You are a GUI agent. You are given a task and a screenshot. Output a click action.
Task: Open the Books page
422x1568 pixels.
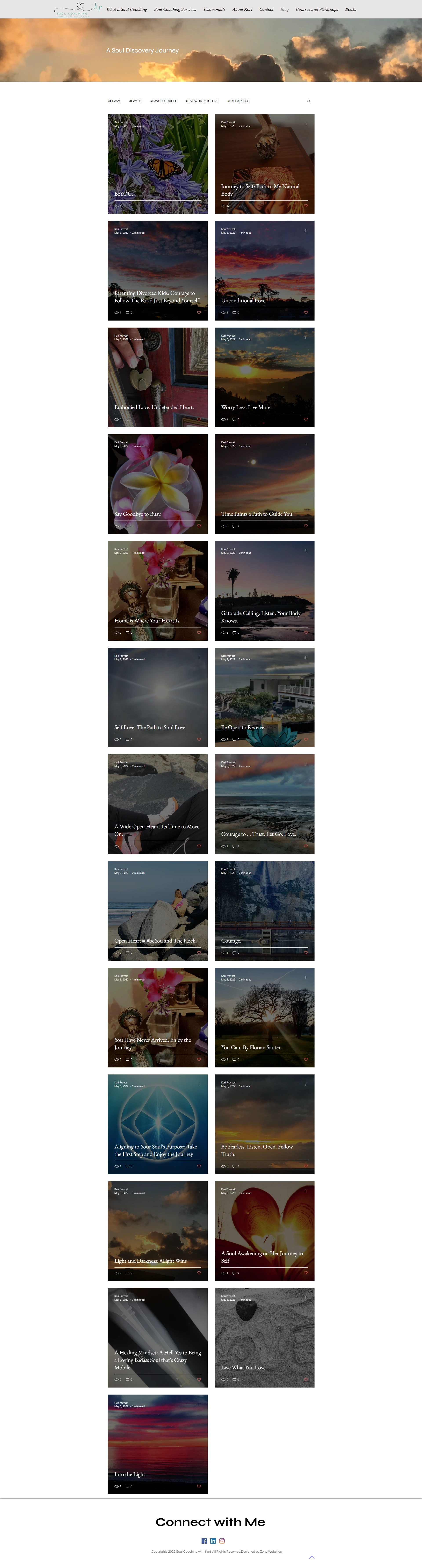pos(350,10)
